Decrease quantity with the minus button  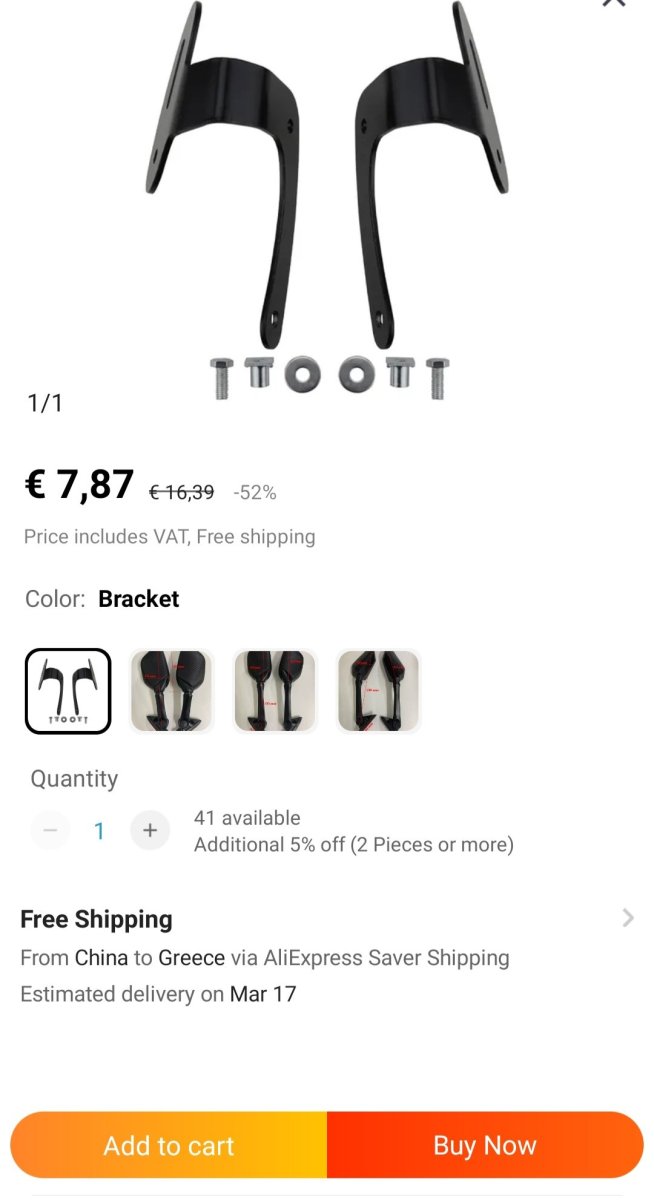click(x=50, y=830)
